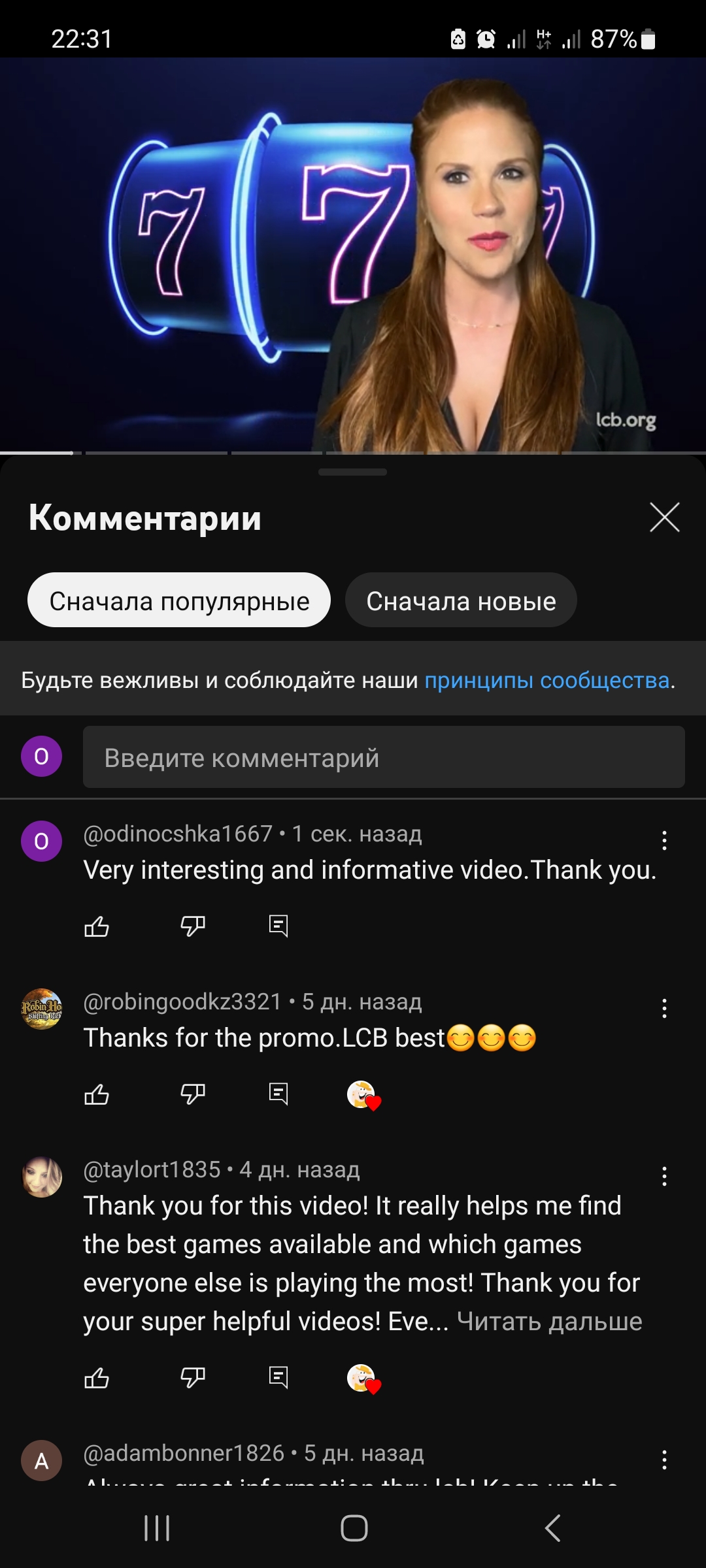Tap the 'Введите комментарий' input field

coord(384,757)
